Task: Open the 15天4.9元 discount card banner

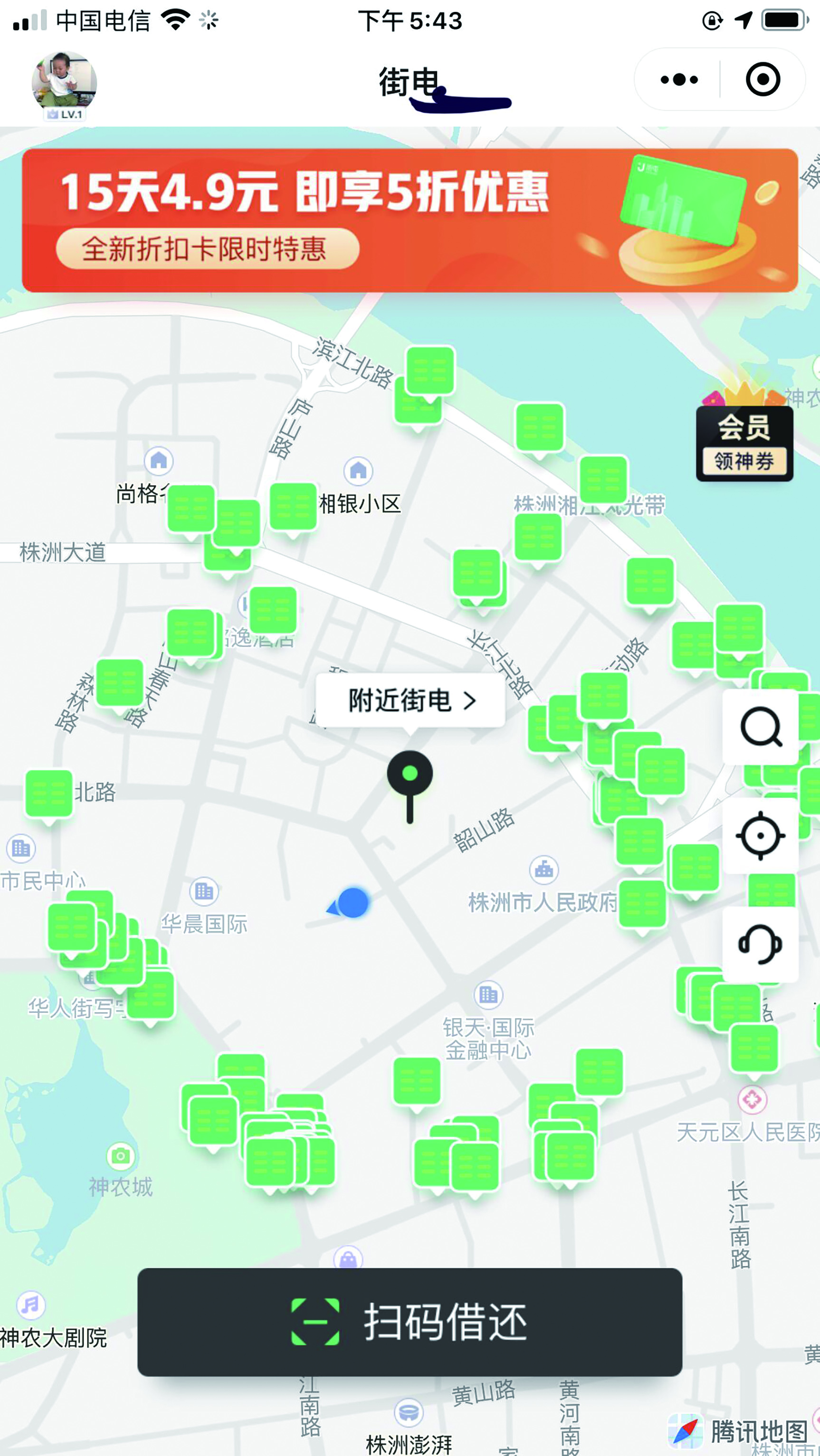Action: 410,220
